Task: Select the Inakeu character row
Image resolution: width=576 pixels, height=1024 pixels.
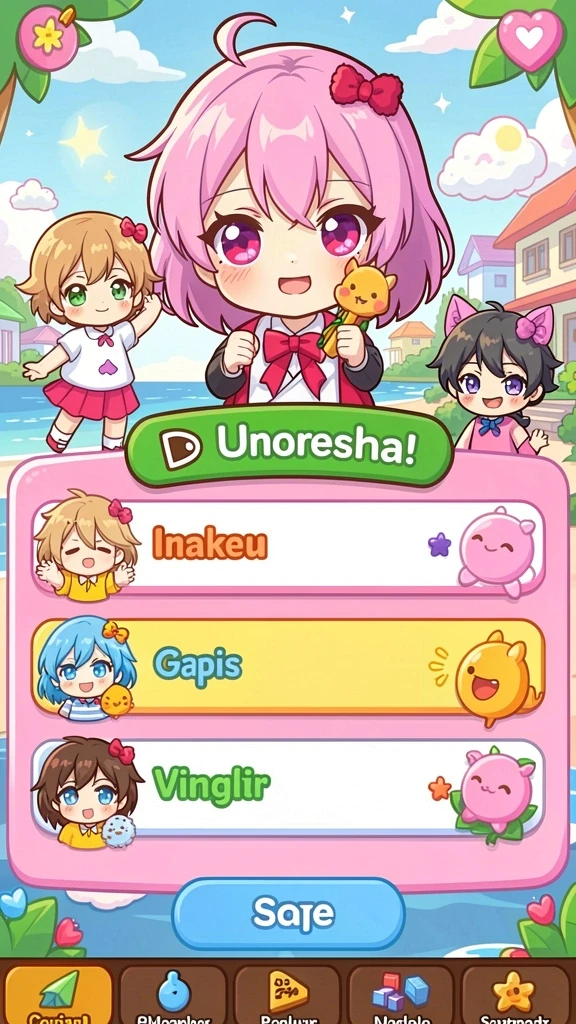Action: click(x=288, y=547)
